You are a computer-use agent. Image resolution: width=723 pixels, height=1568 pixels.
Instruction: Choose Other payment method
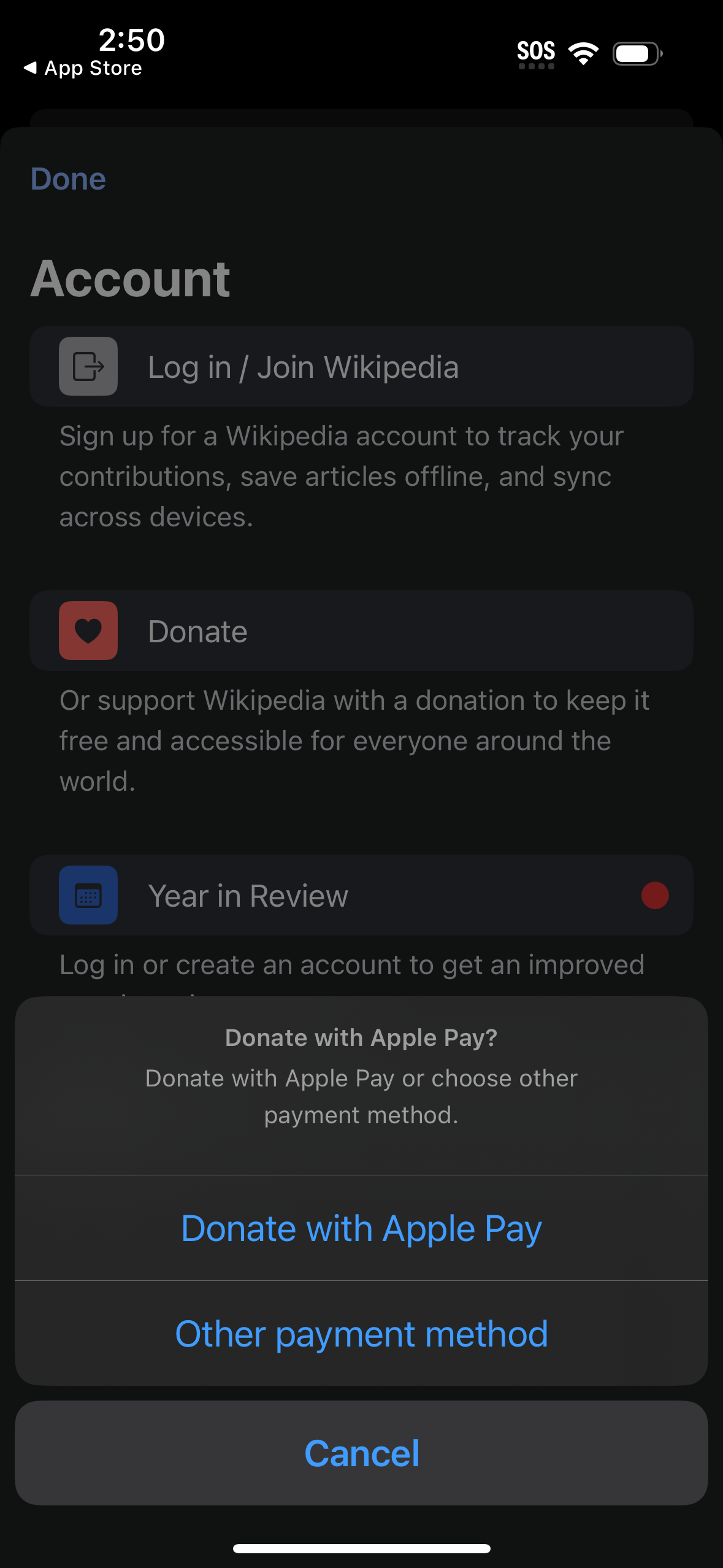(361, 1332)
